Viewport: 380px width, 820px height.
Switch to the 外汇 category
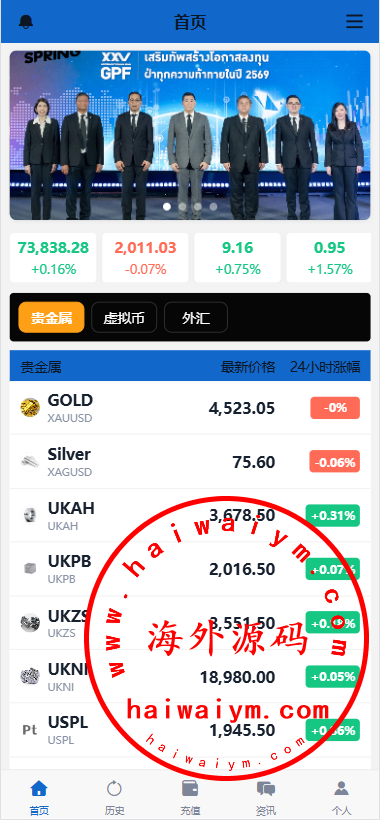196,317
